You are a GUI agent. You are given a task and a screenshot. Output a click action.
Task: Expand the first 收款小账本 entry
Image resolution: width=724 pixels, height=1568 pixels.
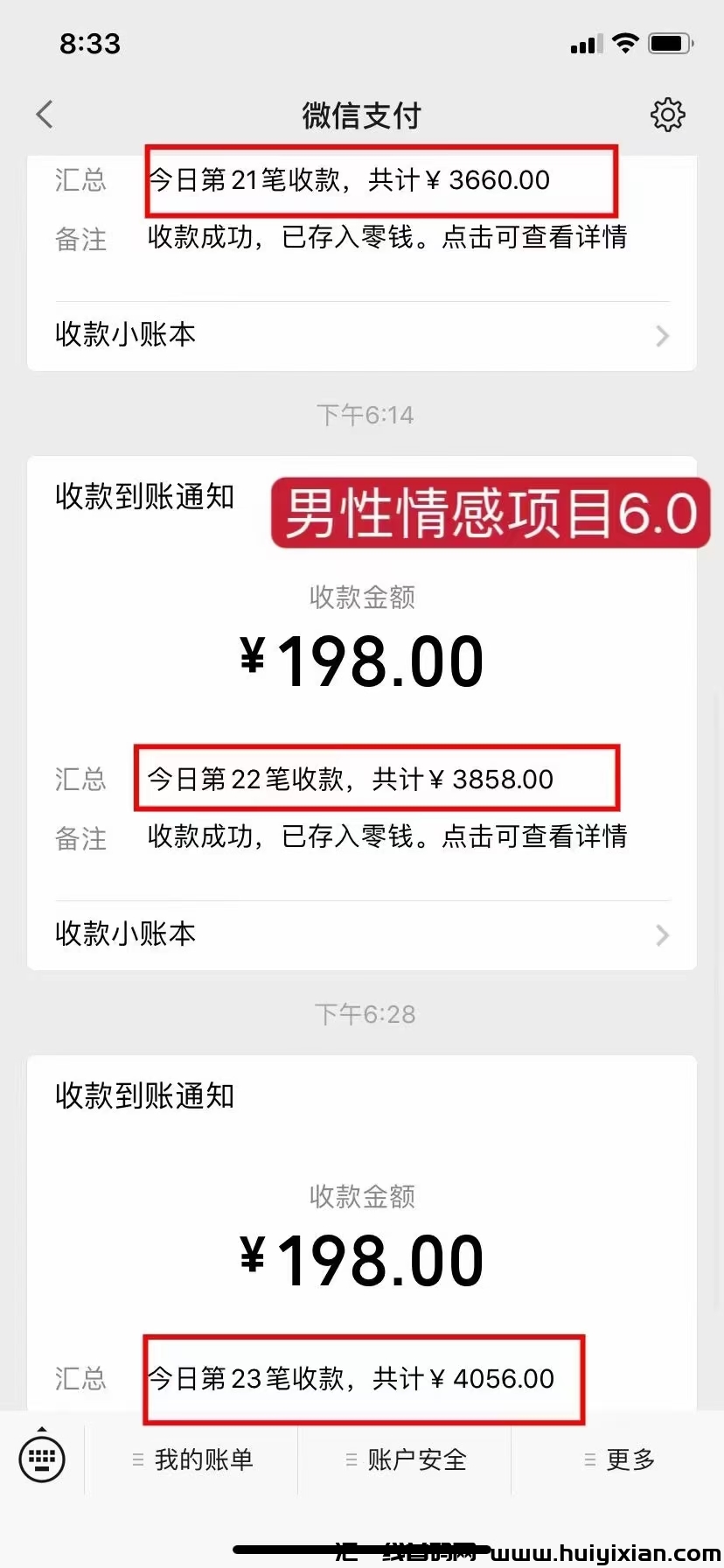click(x=123, y=335)
